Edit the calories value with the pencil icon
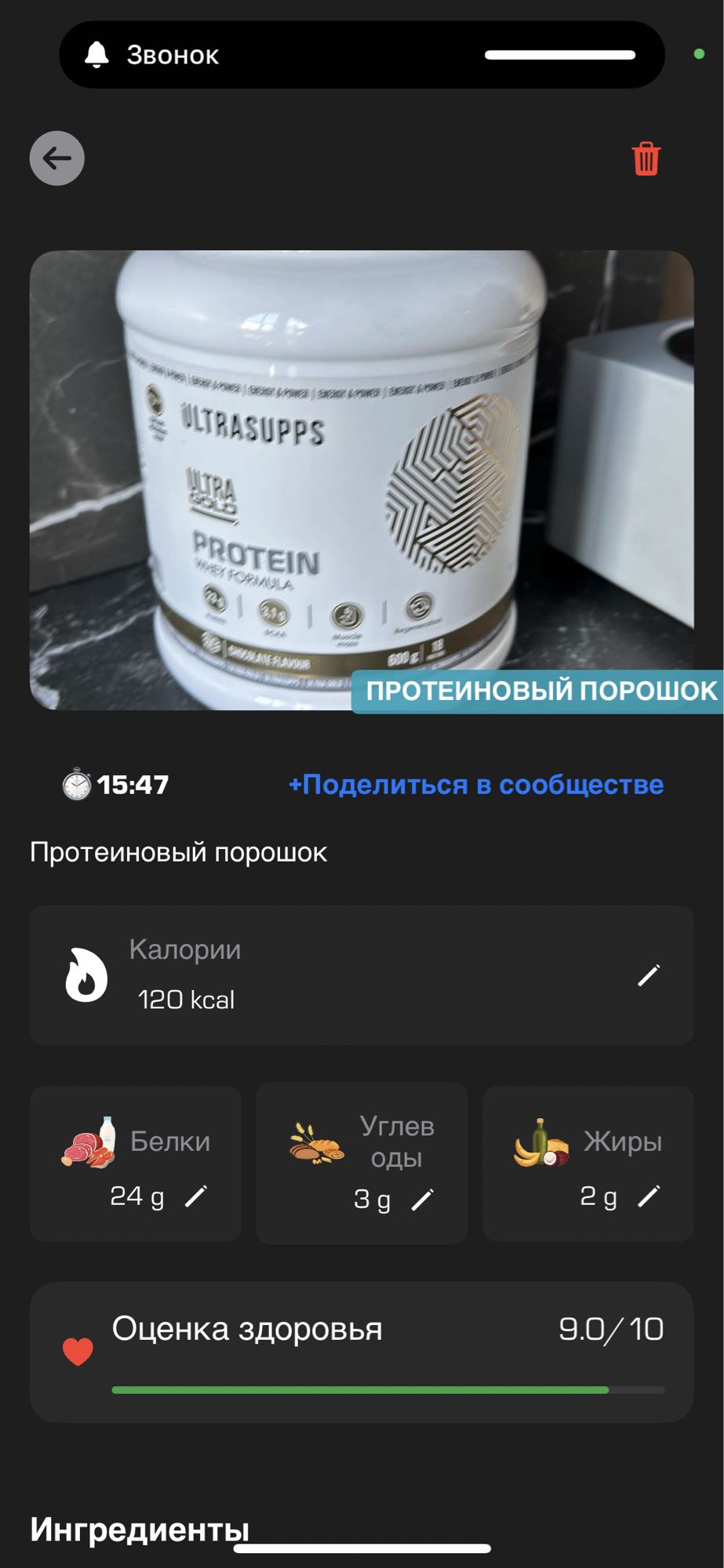The height and width of the screenshot is (1568, 724). 648,975
